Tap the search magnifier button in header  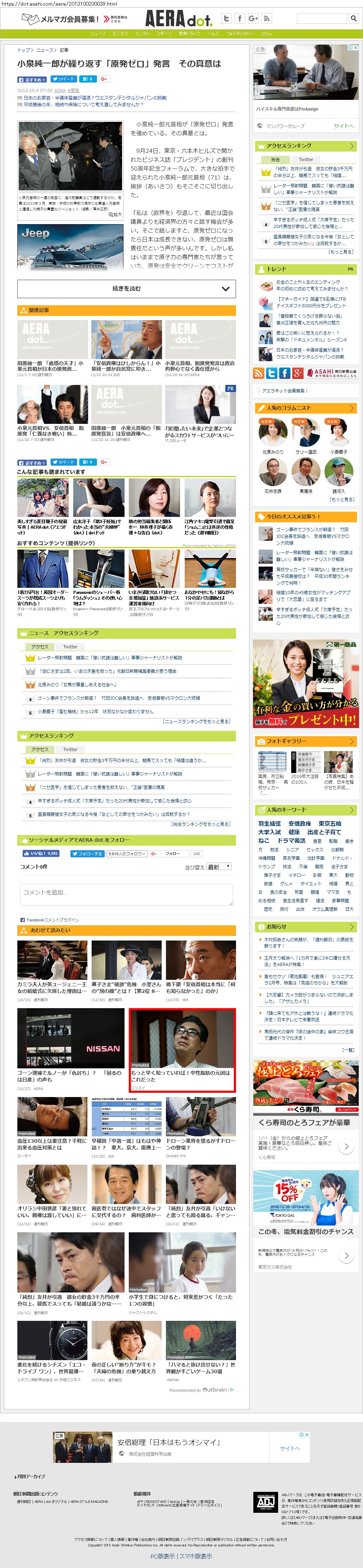pyautogui.click(x=353, y=19)
